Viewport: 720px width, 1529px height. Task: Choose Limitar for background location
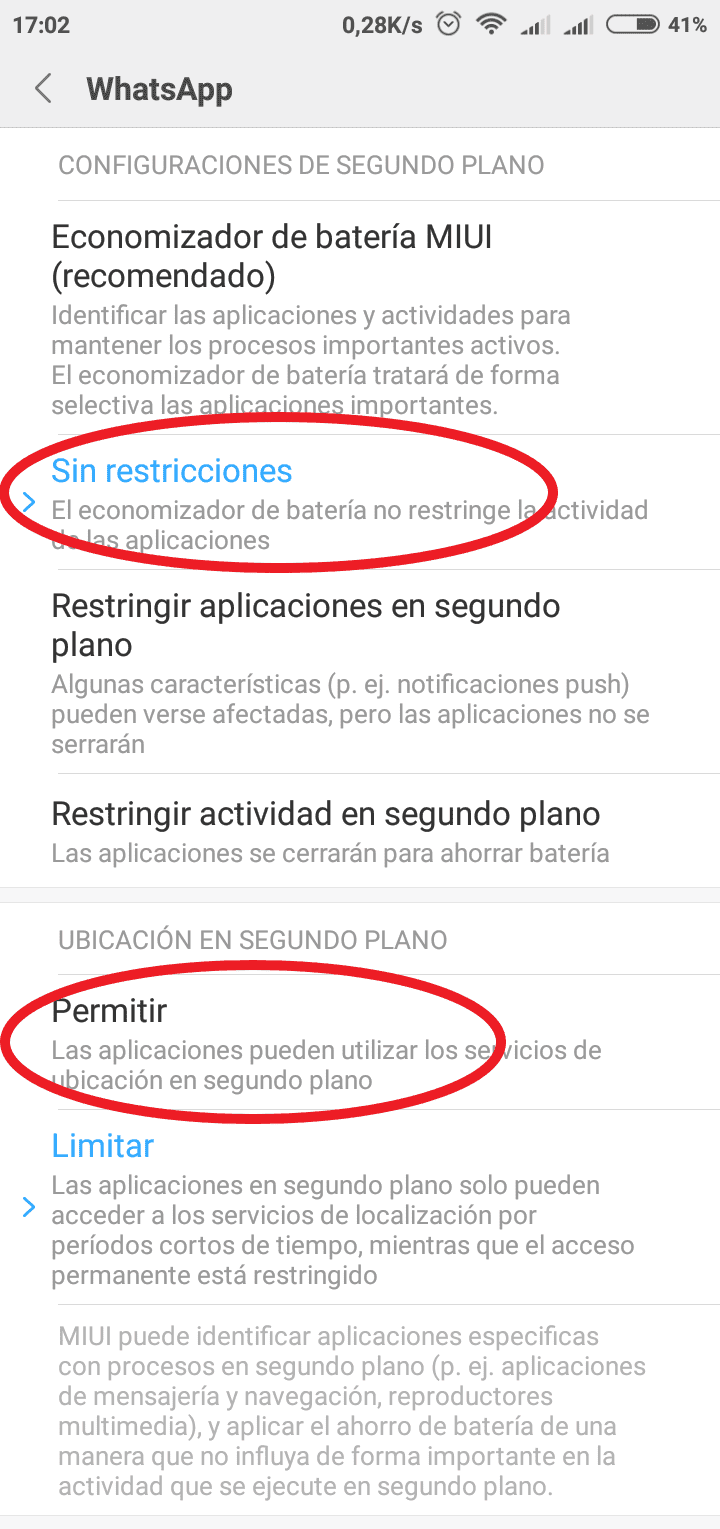coord(360,1207)
